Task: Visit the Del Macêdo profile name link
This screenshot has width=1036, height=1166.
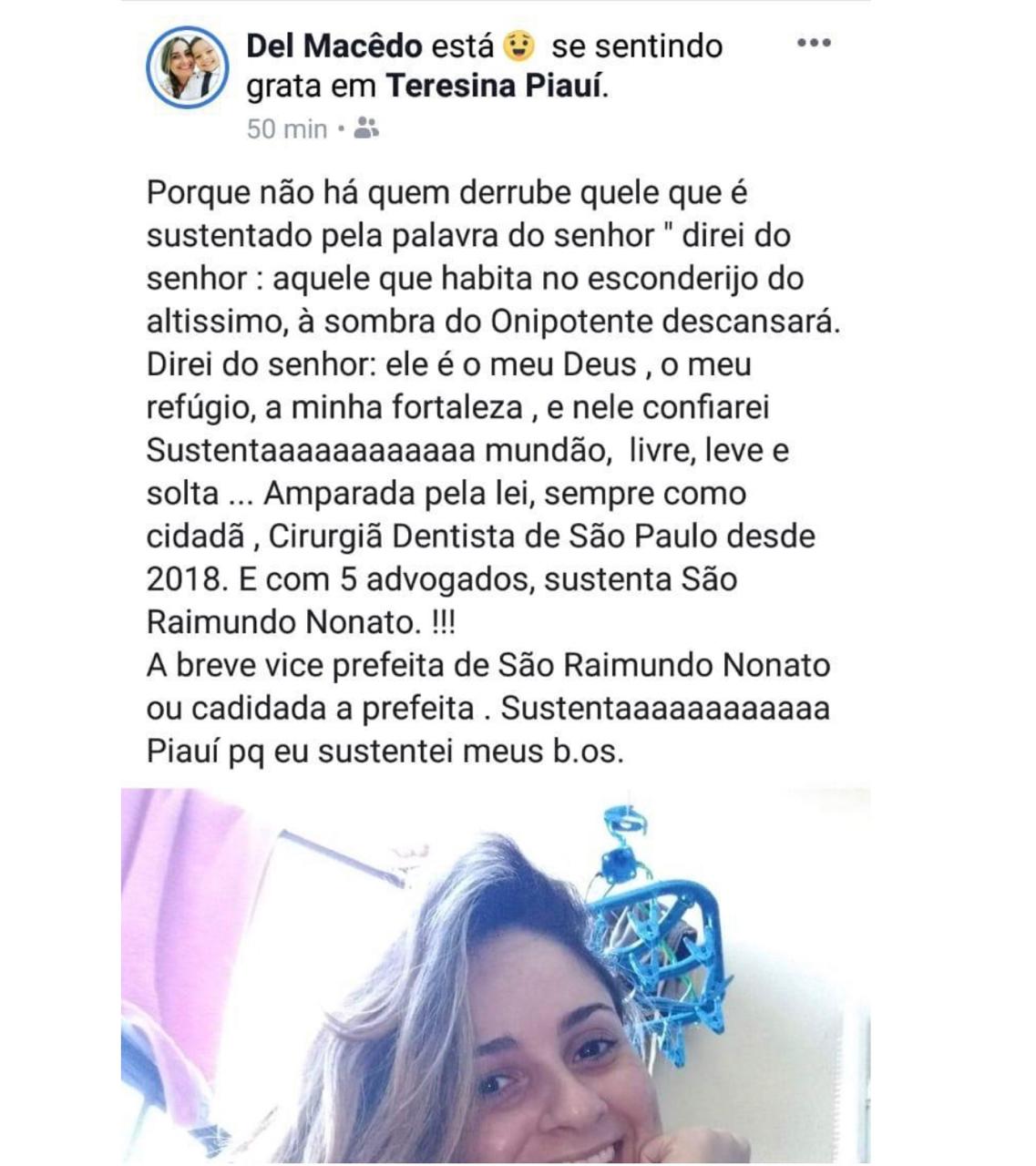Action: [x=334, y=46]
